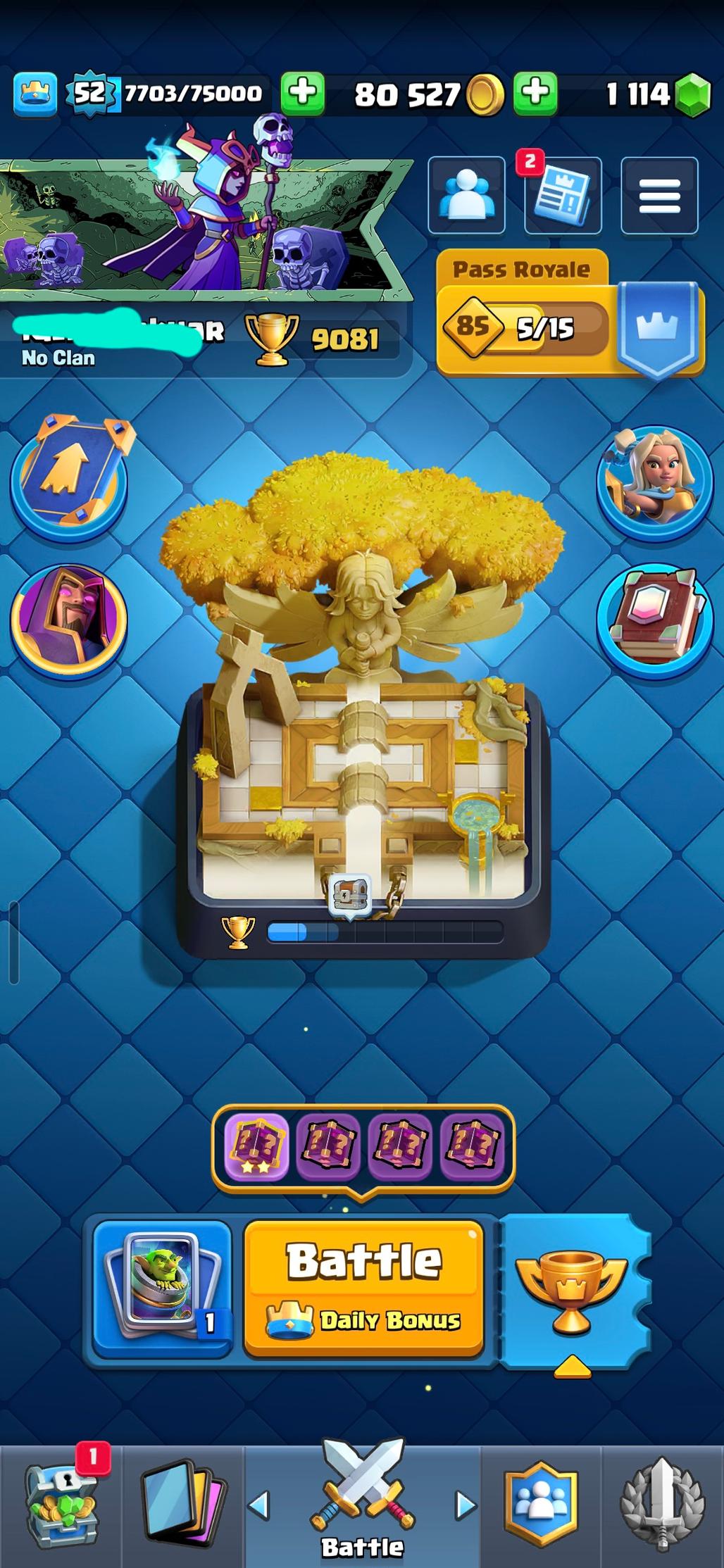Open the battle deck selector with goblin
The width and height of the screenshot is (724, 1568).
(x=163, y=1288)
